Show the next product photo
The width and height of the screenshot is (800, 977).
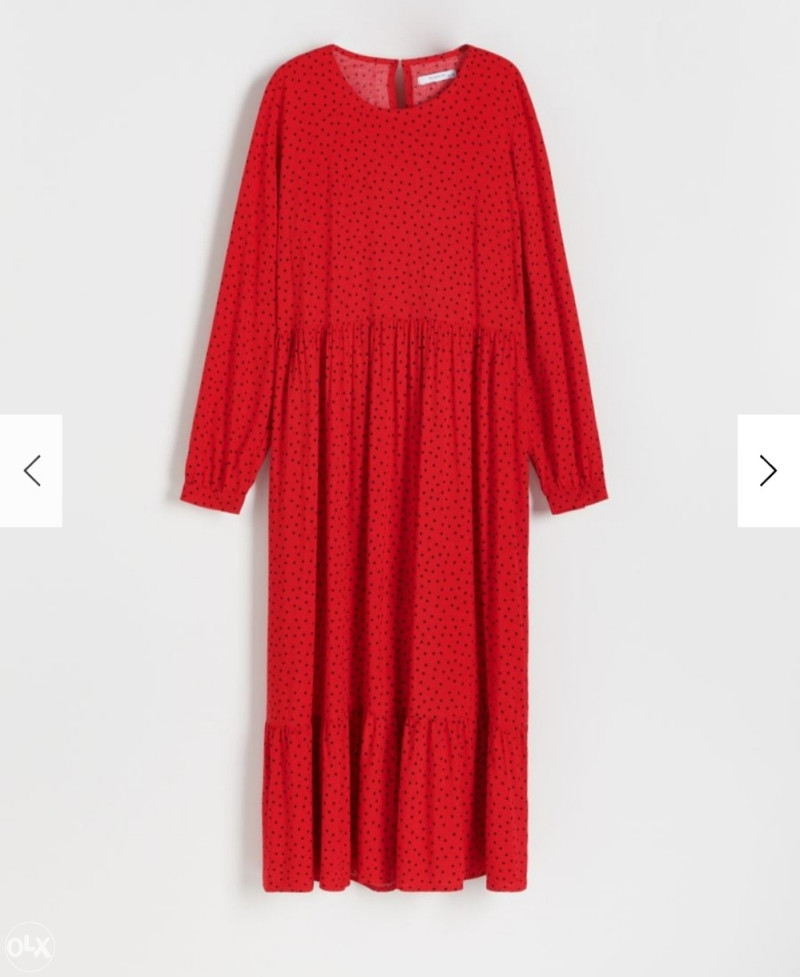(x=768, y=470)
